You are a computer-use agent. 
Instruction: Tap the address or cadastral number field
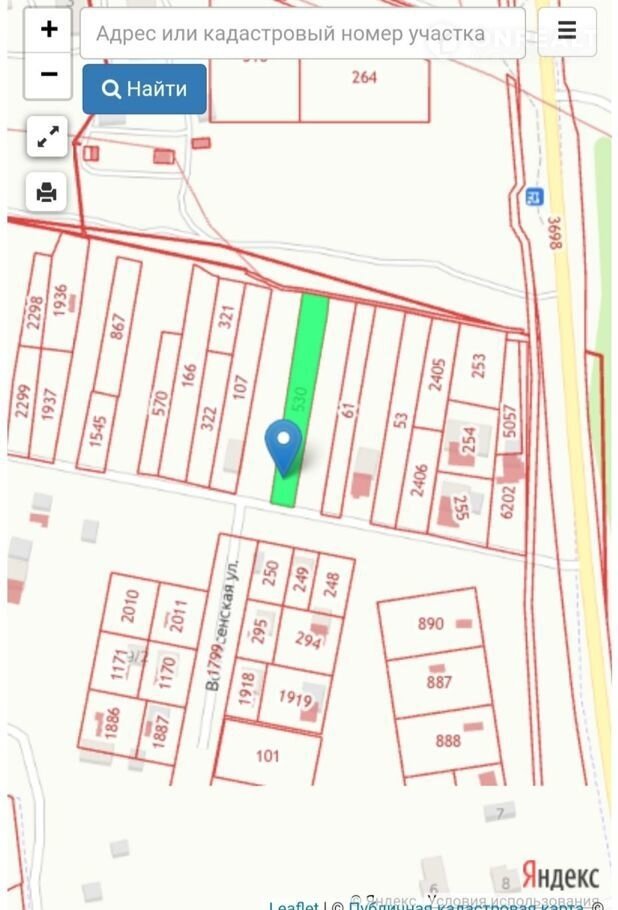(x=302, y=34)
